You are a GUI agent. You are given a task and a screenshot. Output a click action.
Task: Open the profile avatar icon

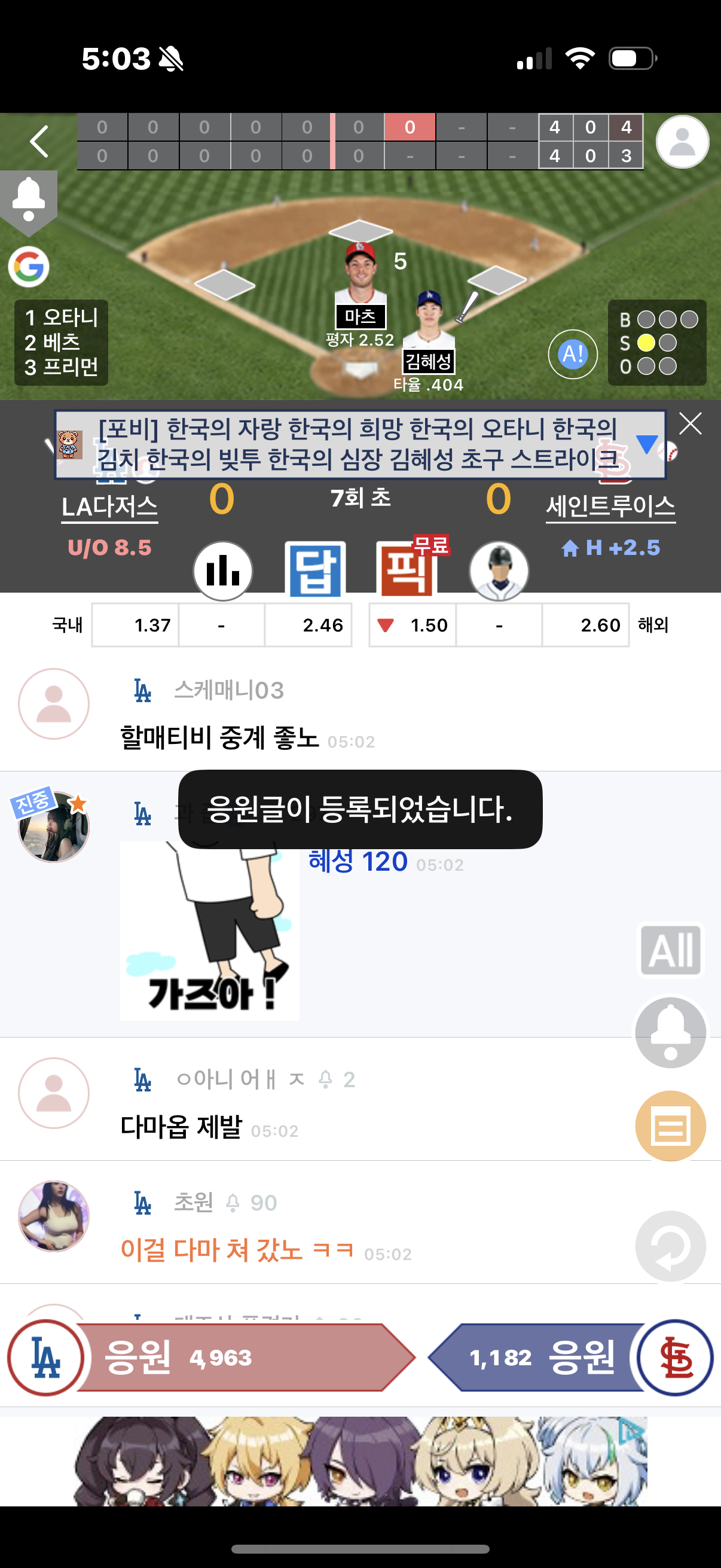click(682, 142)
